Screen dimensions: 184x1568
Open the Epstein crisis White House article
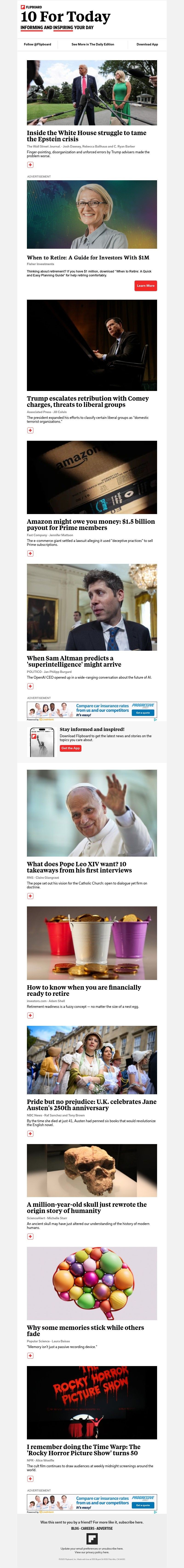click(86, 136)
